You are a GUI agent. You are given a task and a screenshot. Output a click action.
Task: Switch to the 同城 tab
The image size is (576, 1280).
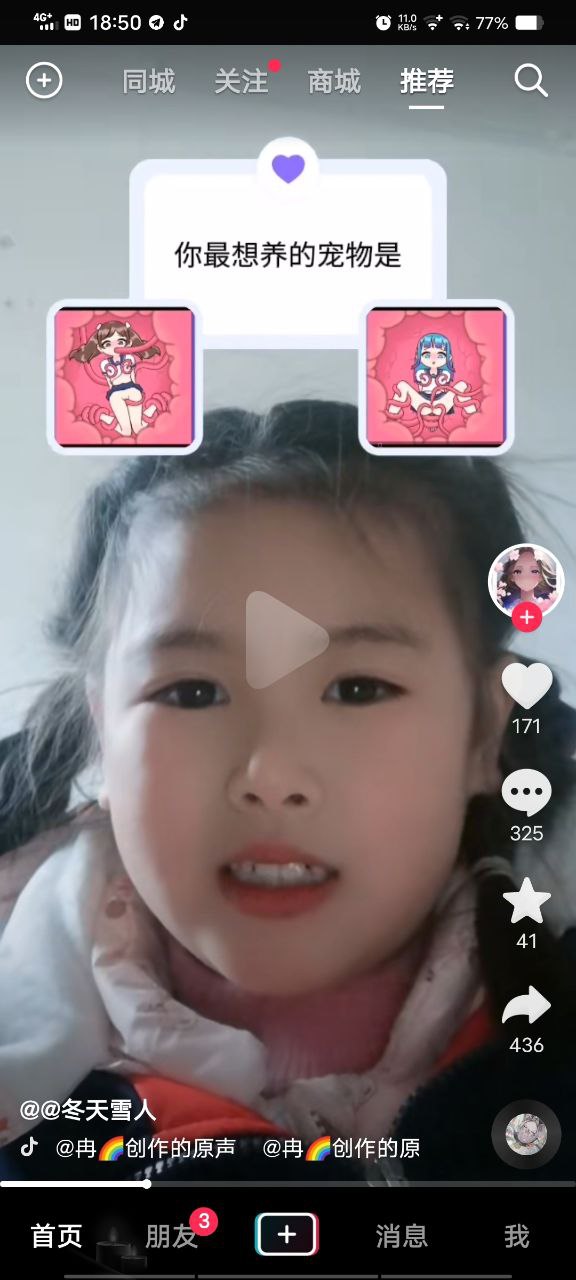click(x=149, y=82)
